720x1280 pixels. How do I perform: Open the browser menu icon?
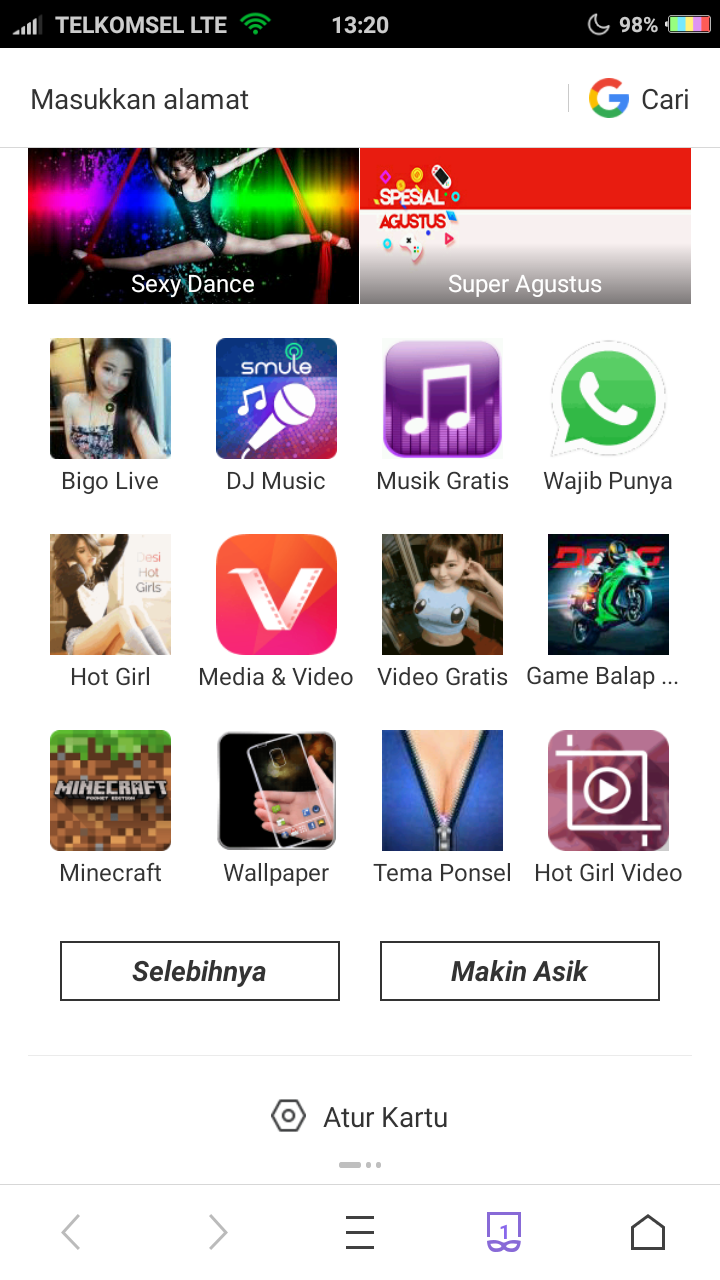[x=360, y=1232]
